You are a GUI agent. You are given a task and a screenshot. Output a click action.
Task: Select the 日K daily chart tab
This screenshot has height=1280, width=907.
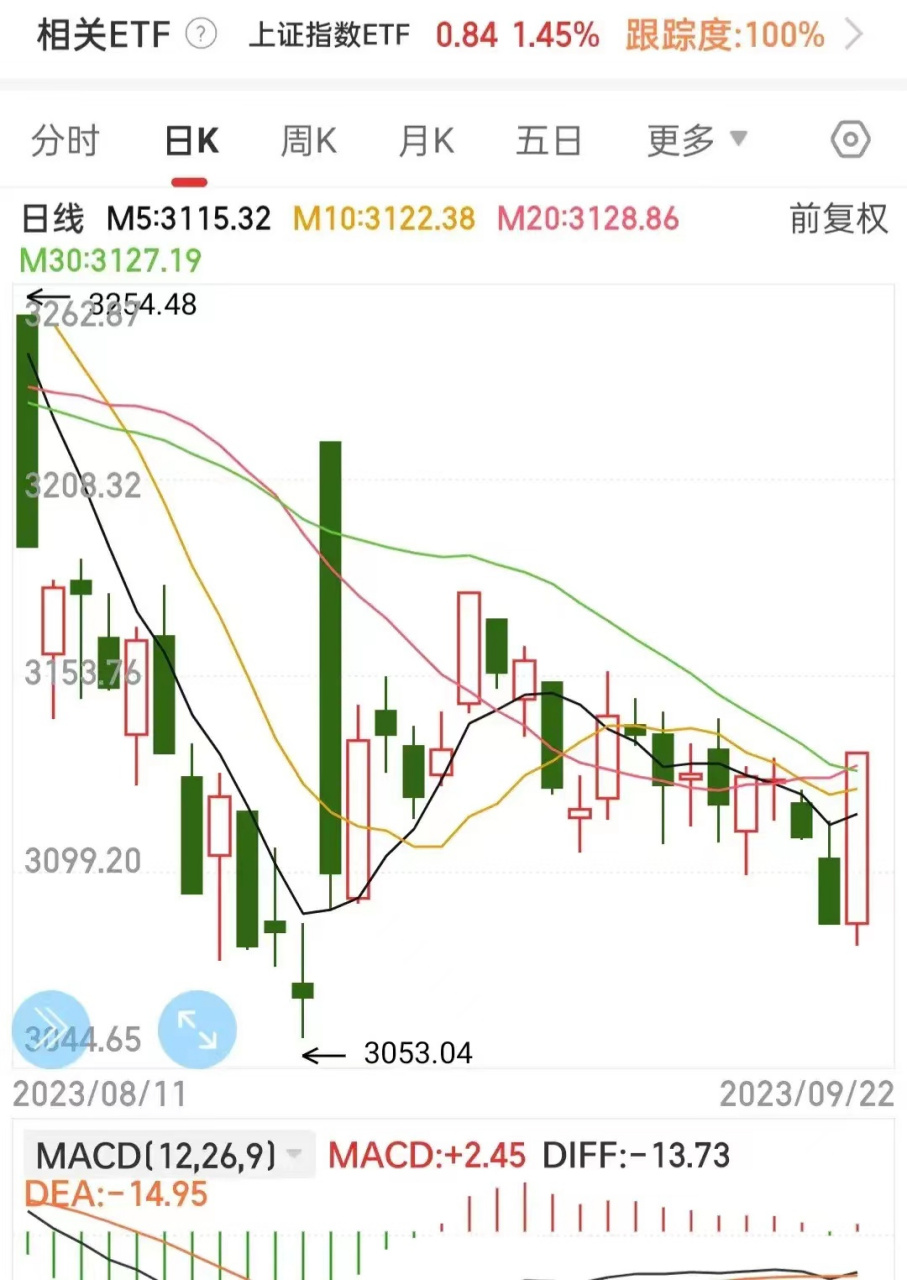[x=190, y=141]
